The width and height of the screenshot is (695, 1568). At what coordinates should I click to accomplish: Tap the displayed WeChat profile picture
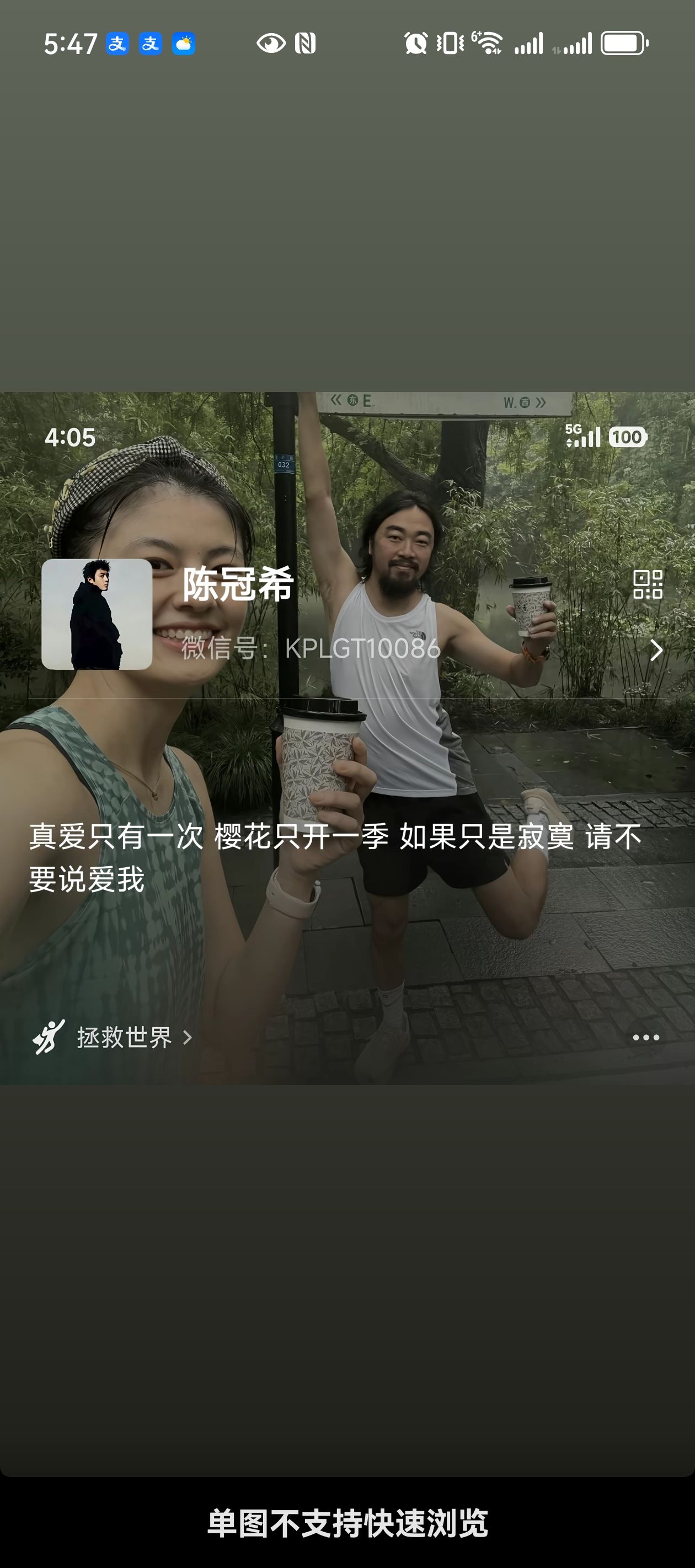coord(97,614)
